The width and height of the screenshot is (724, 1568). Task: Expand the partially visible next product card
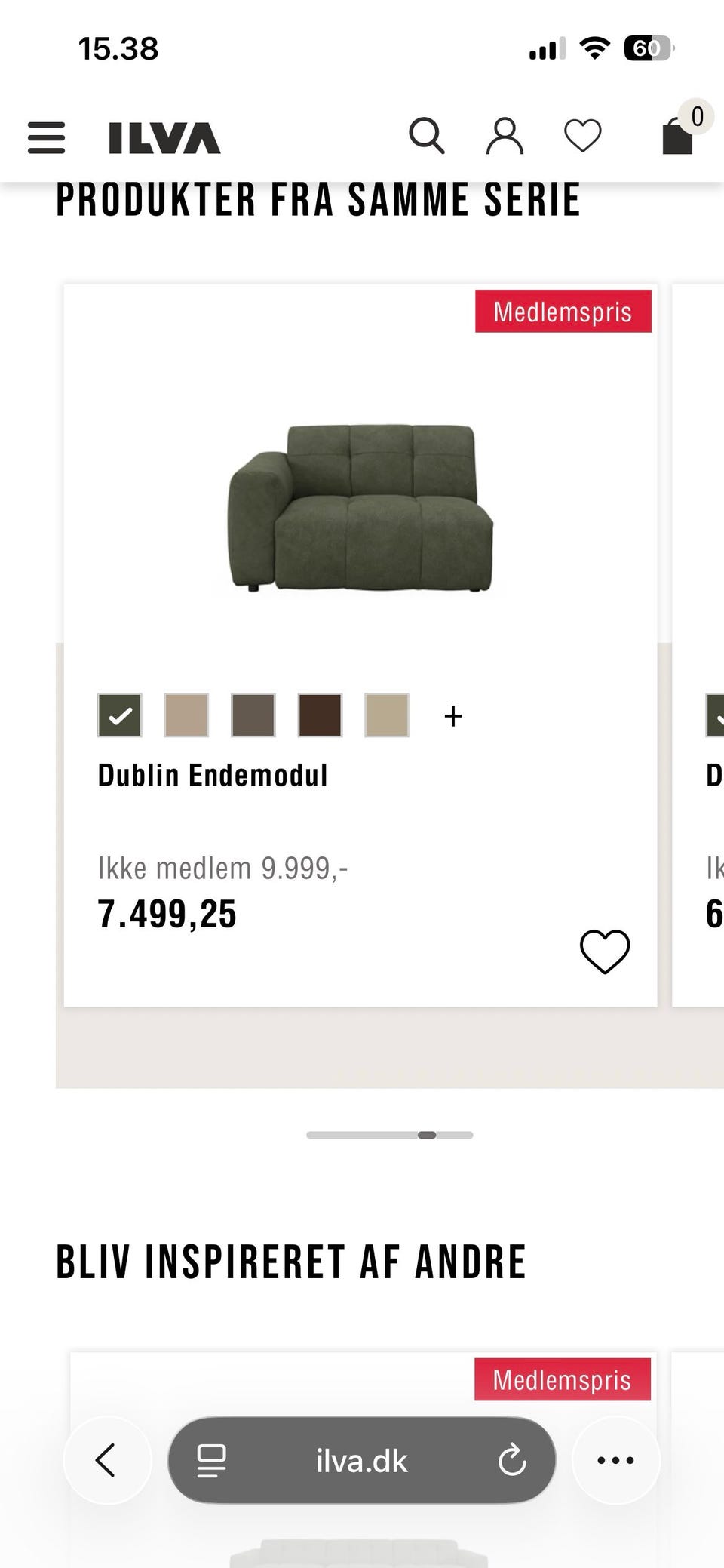pyautogui.click(x=701, y=641)
